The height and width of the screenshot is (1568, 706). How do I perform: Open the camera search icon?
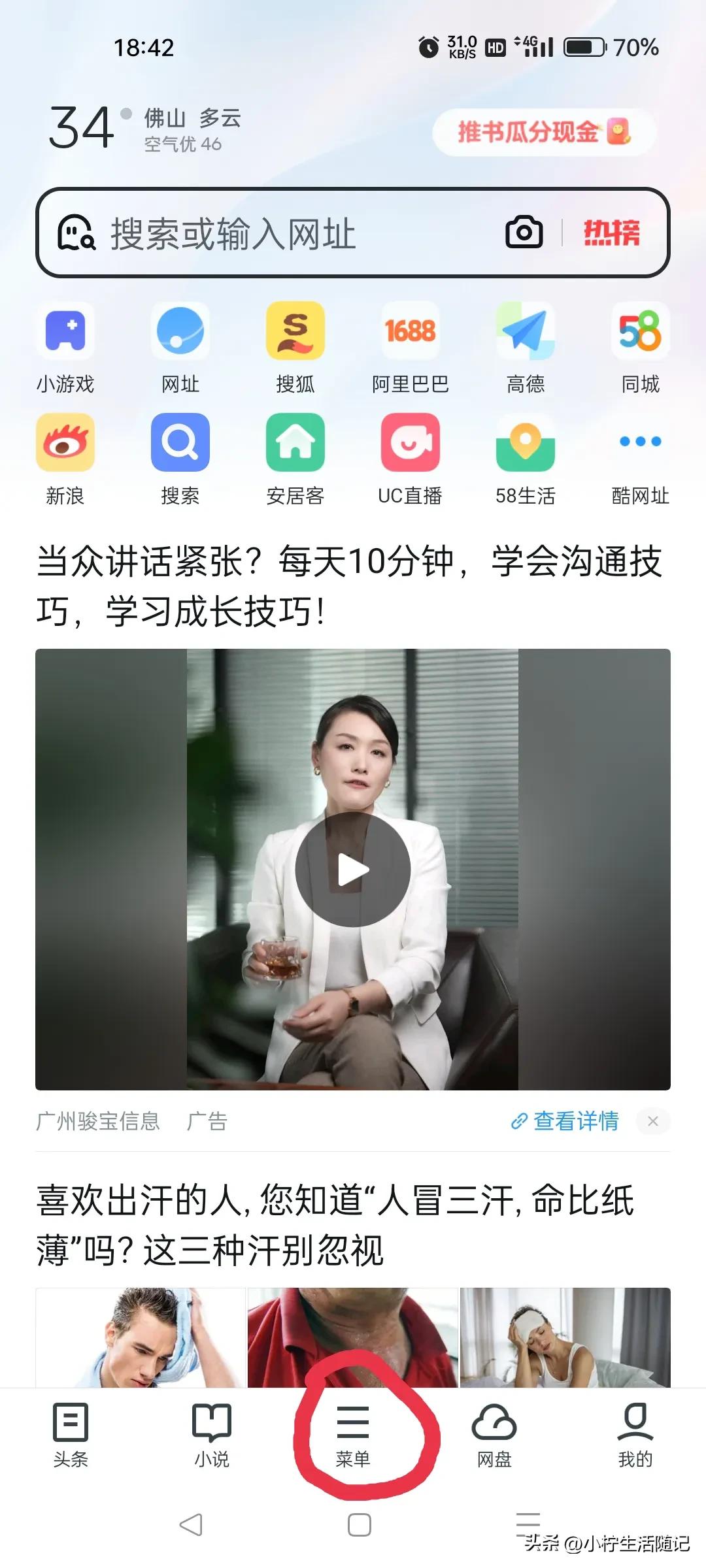[x=524, y=233]
